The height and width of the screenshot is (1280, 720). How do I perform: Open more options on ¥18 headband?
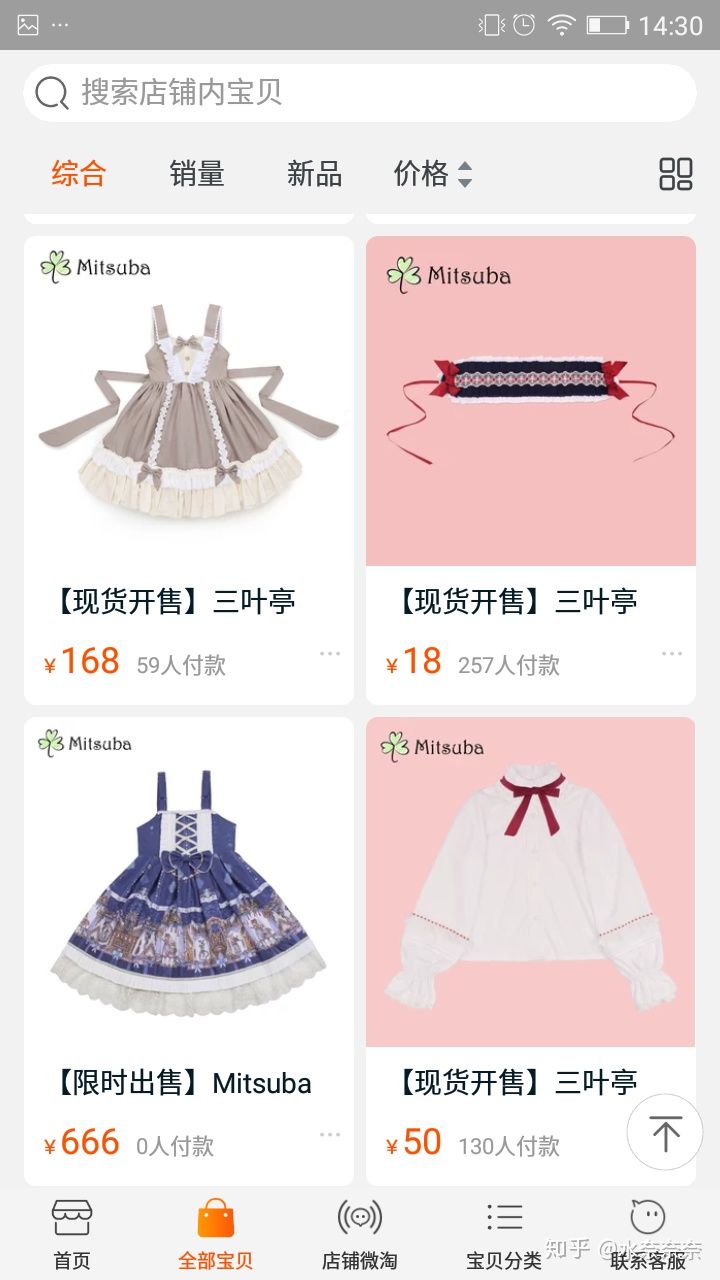[672, 654]
